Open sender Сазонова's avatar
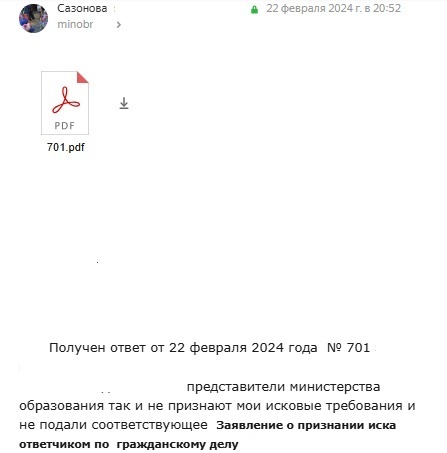The width and height of the screenshot is (447, 453). (x=33, y=18)
